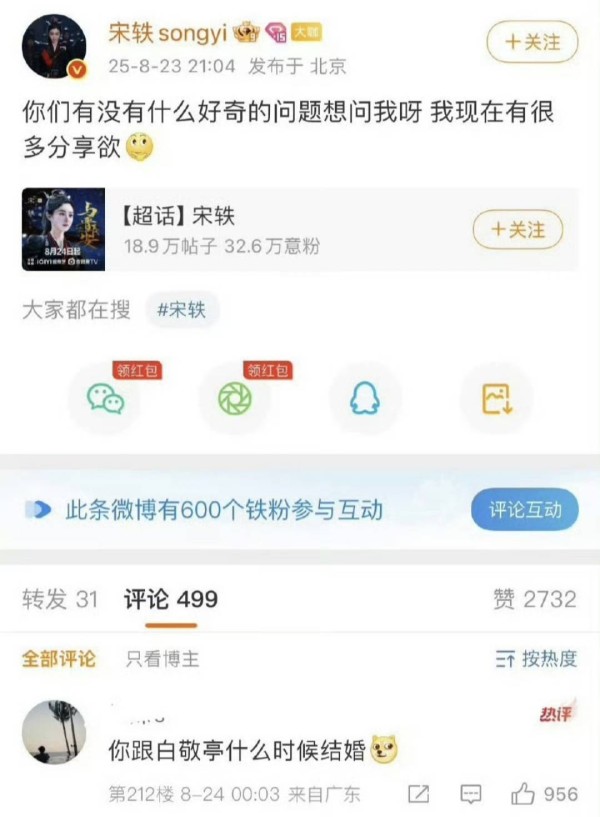The height and width of the screenshot is (817, 600).
Task: View the 赞 likes list
Action: click(534, 599)
